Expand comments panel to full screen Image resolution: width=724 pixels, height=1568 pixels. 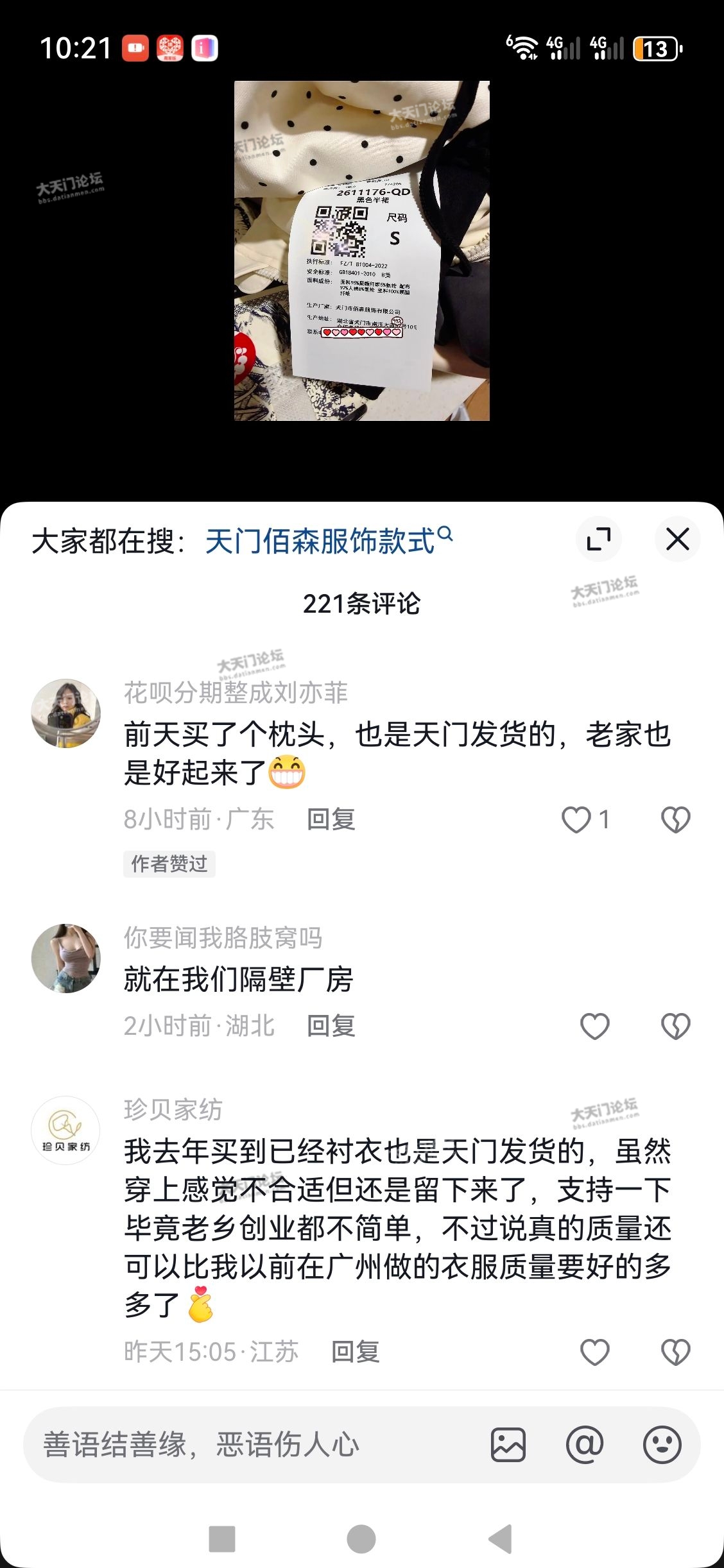(599, 539)
